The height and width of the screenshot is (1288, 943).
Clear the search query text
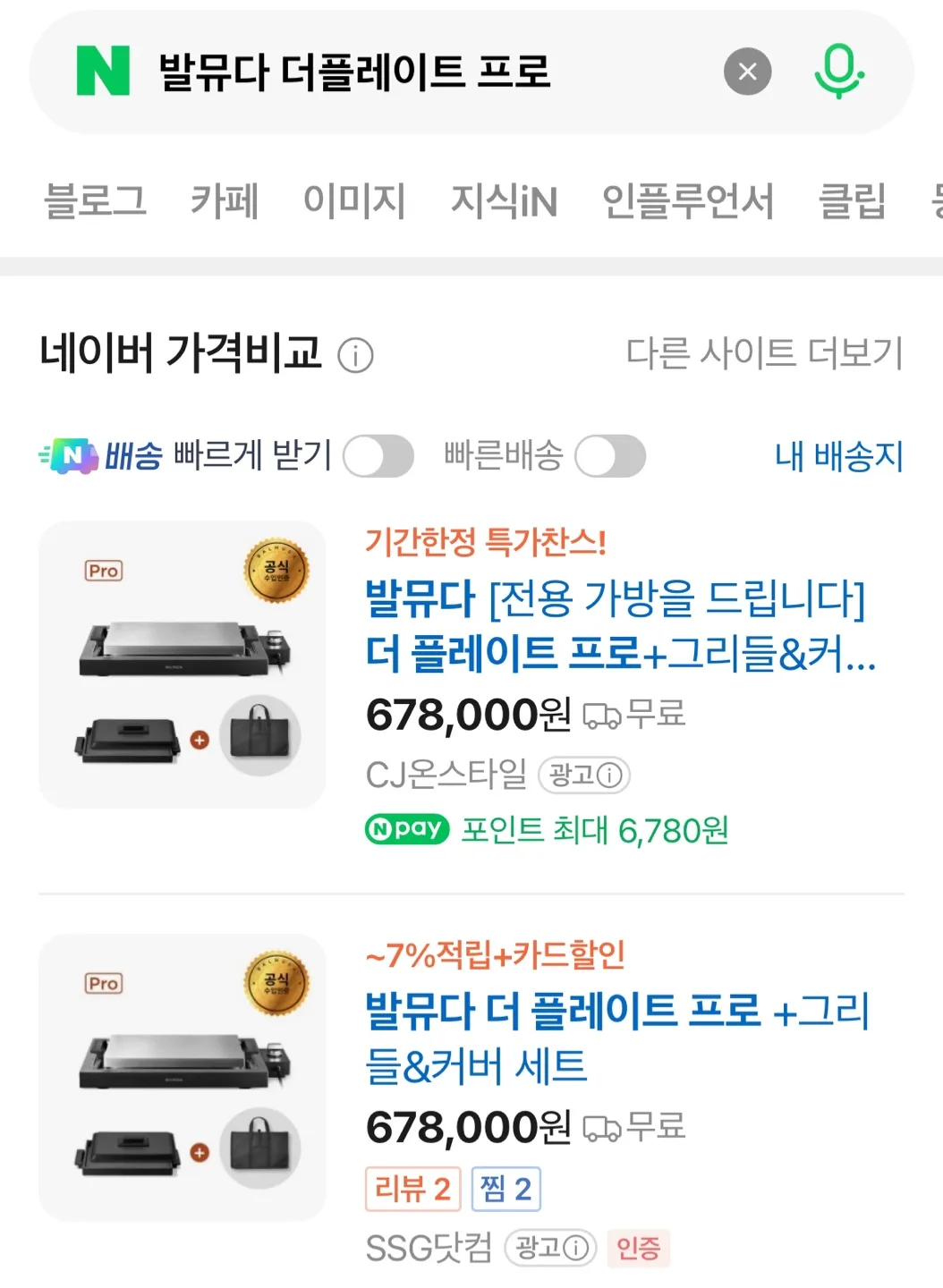(x=747, y=72)
